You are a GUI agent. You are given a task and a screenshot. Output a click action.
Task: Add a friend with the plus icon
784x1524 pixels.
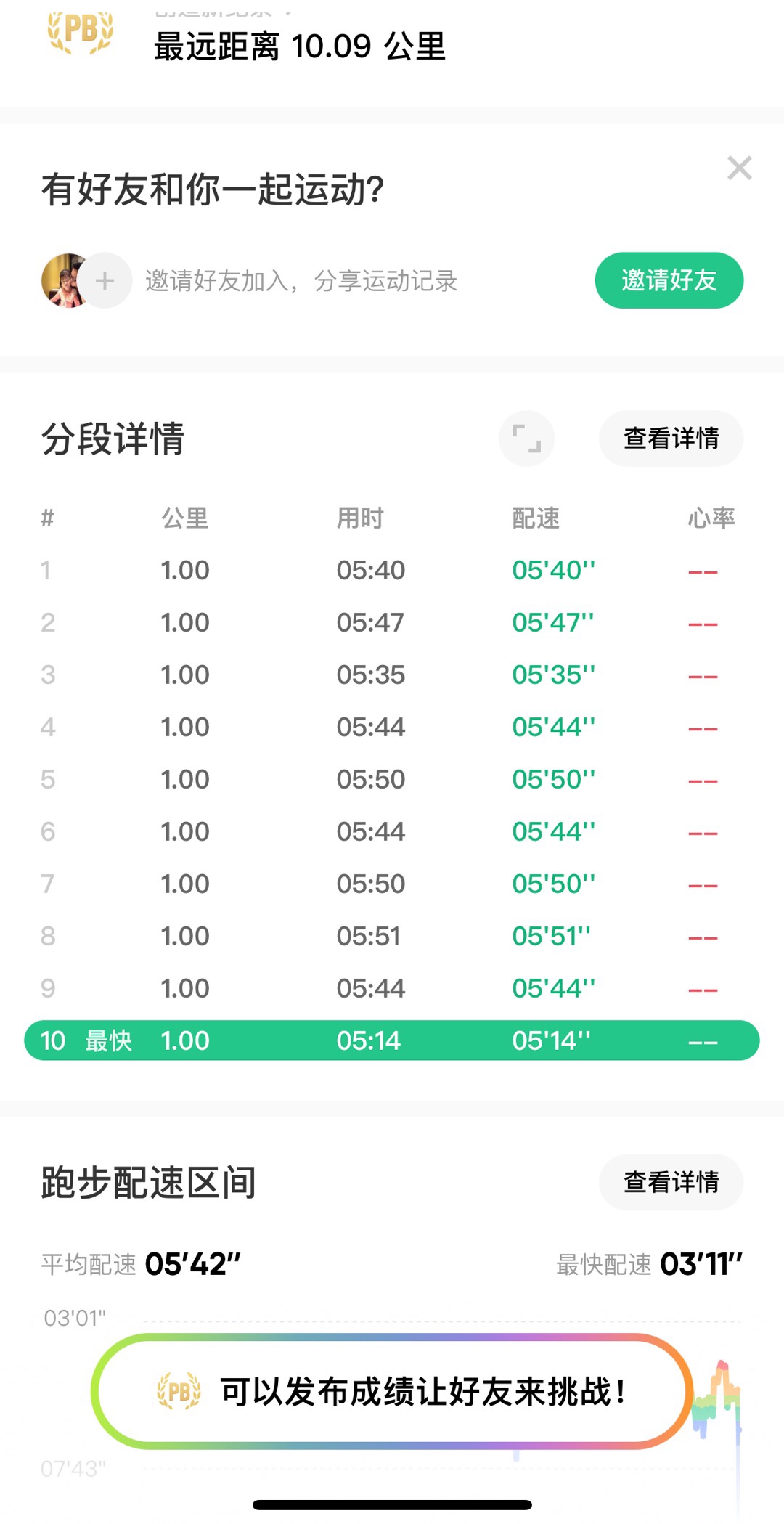pyautogui.click(x=105, y=280)
